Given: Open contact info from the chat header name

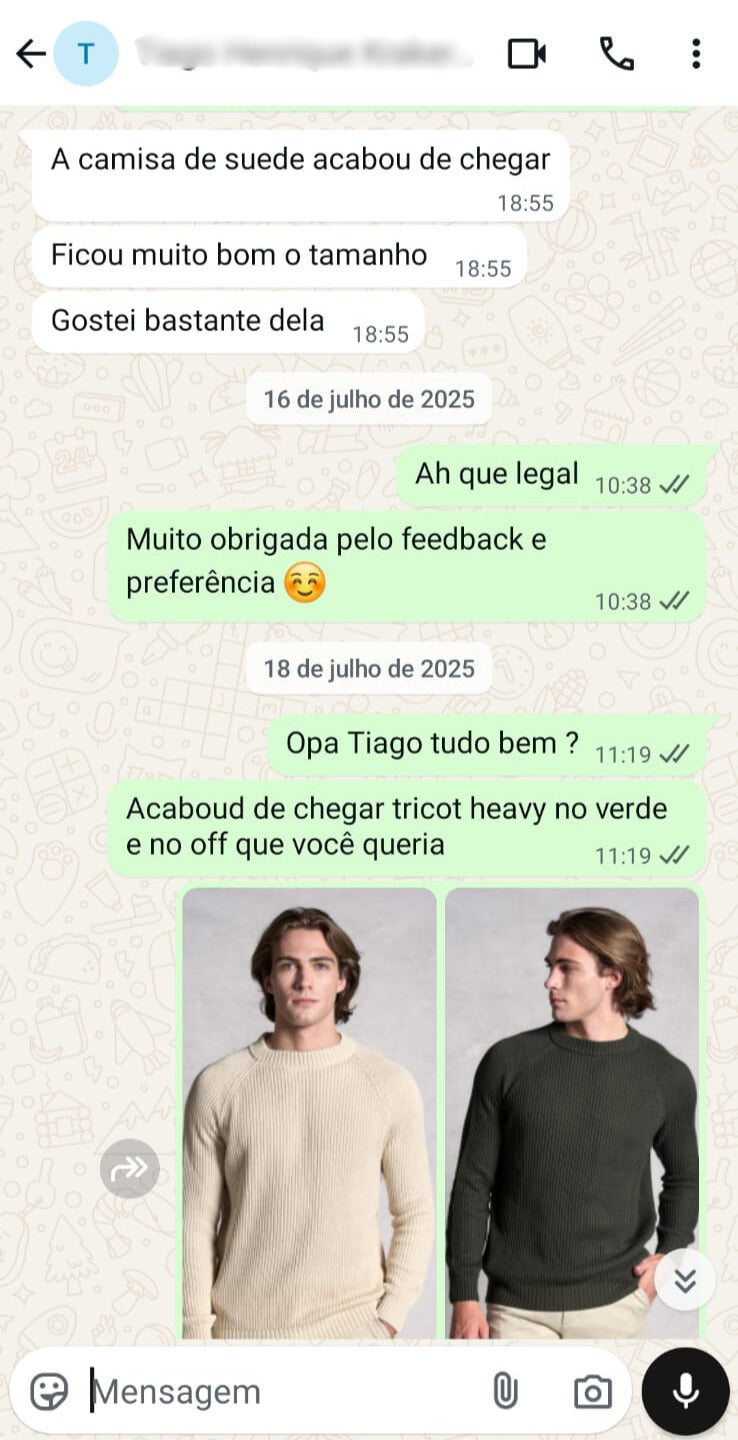Looking at the screenshot, I should tap(300, 54).
